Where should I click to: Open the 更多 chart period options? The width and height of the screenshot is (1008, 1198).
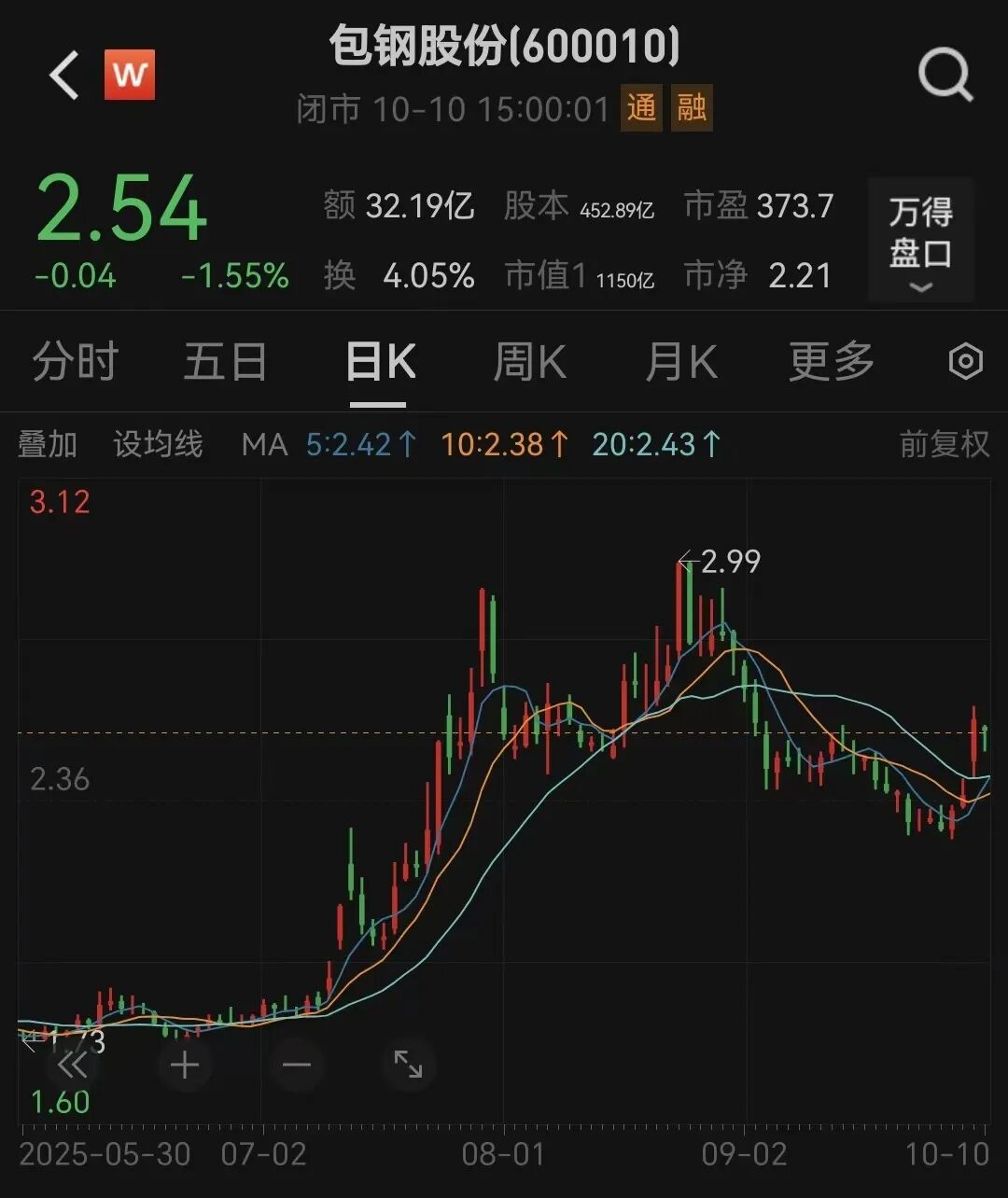click(831, 362)
